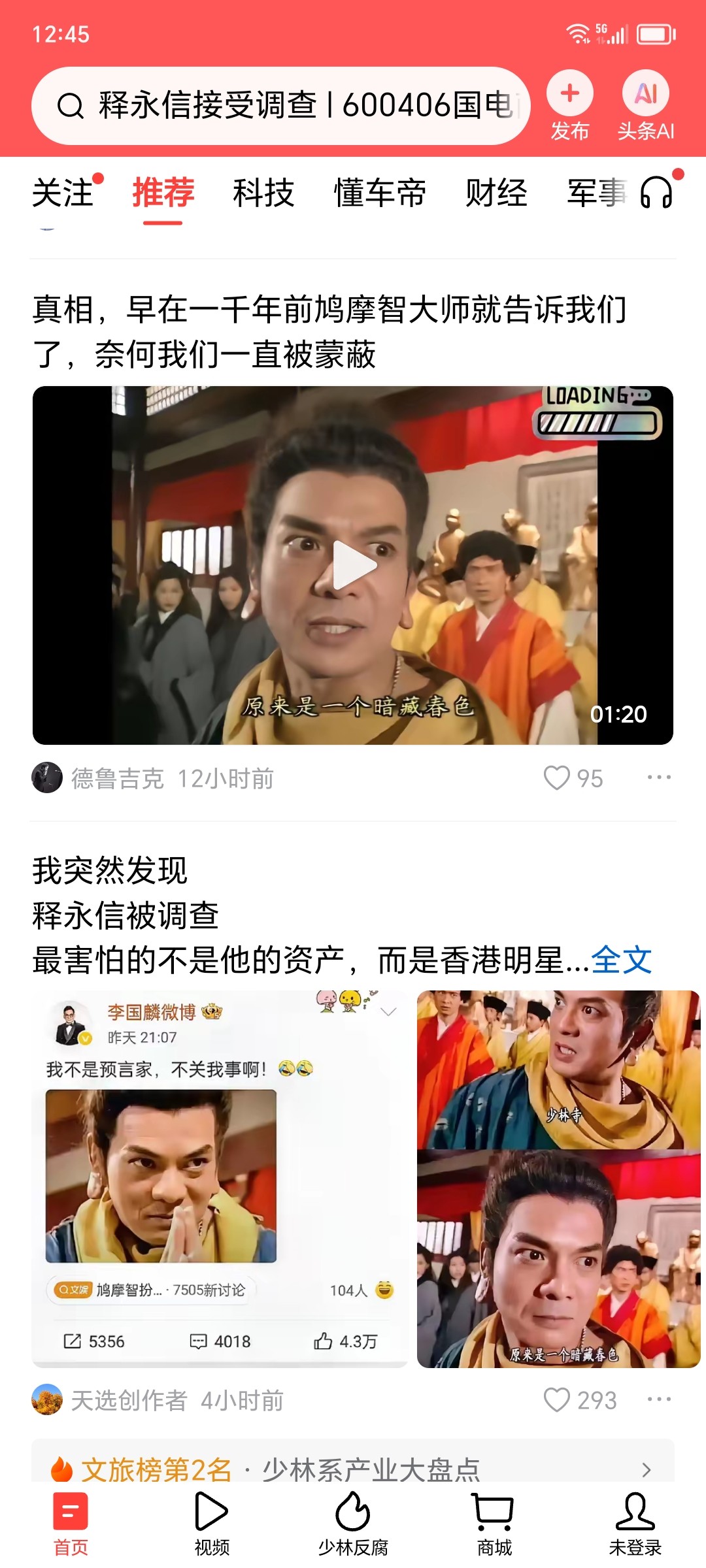Open 头条AI assistant
Screen dimensions: 706x1568
(645, 105)
